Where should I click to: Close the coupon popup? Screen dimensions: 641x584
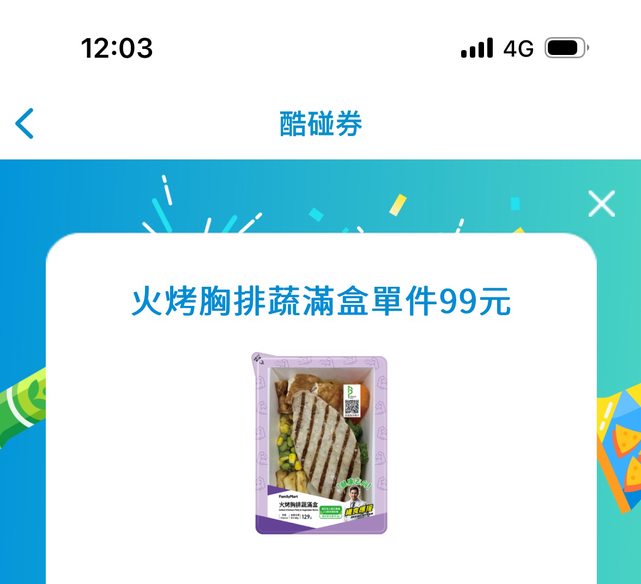pyautogui.click(x=601, y=204)
